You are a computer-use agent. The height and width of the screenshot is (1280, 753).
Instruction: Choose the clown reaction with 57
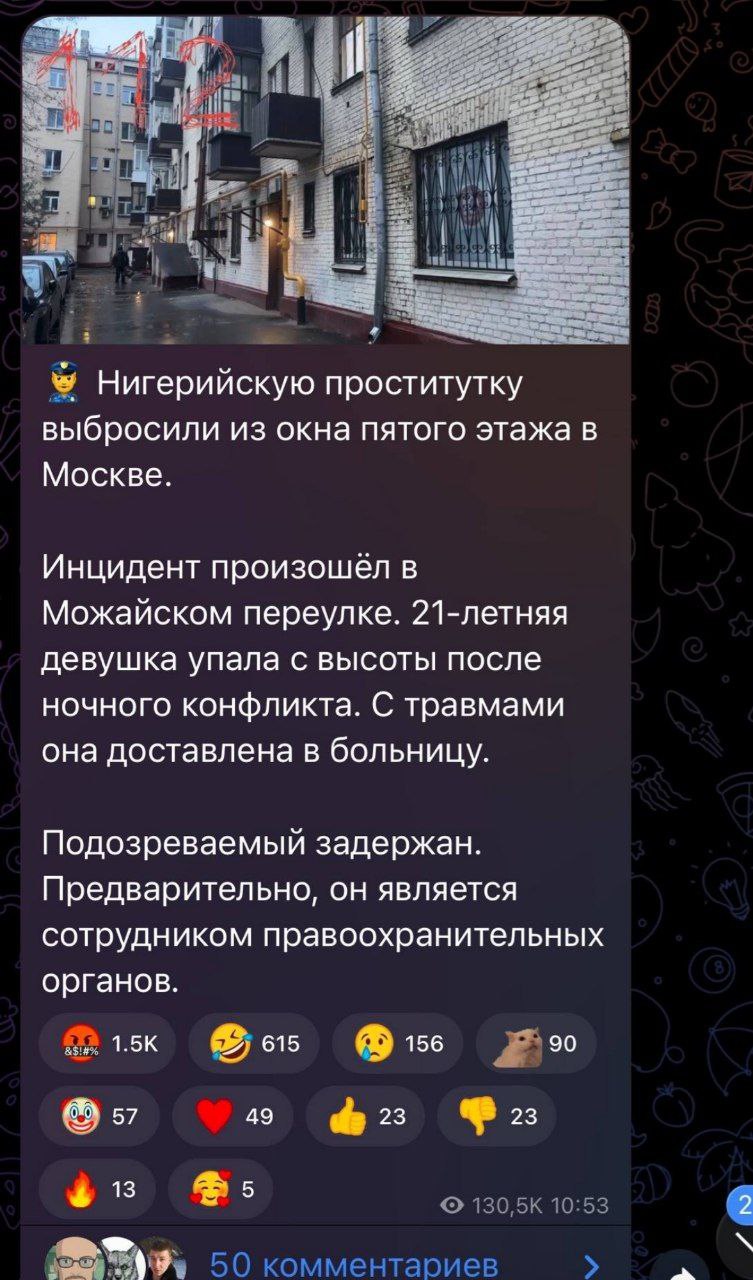pos(100,1116)
